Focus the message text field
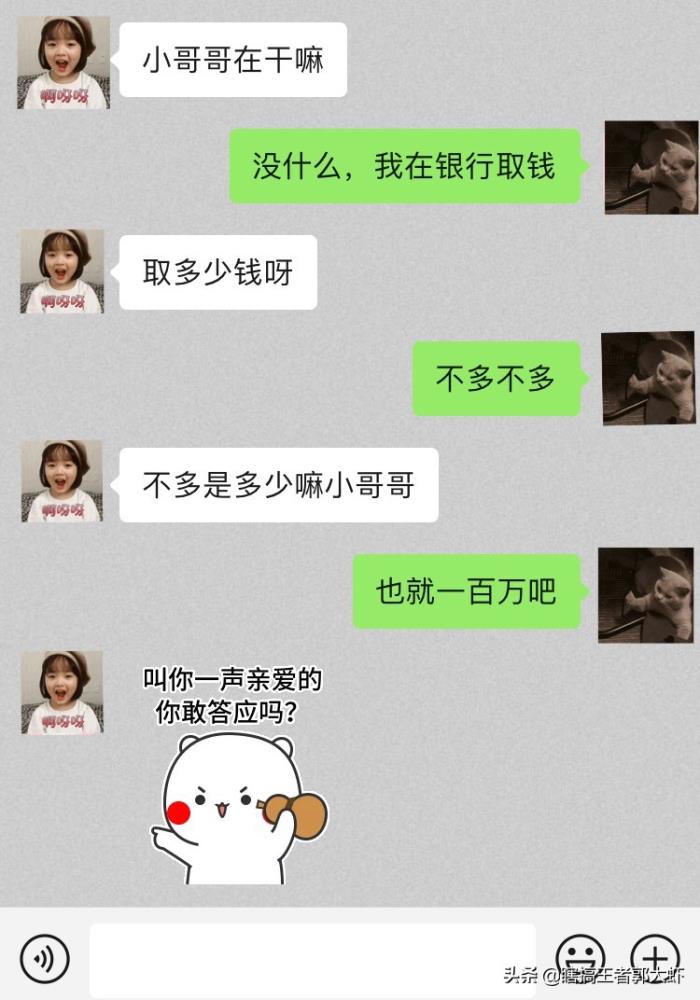The height and width of the screenshot is (1000, 700). 312,960
